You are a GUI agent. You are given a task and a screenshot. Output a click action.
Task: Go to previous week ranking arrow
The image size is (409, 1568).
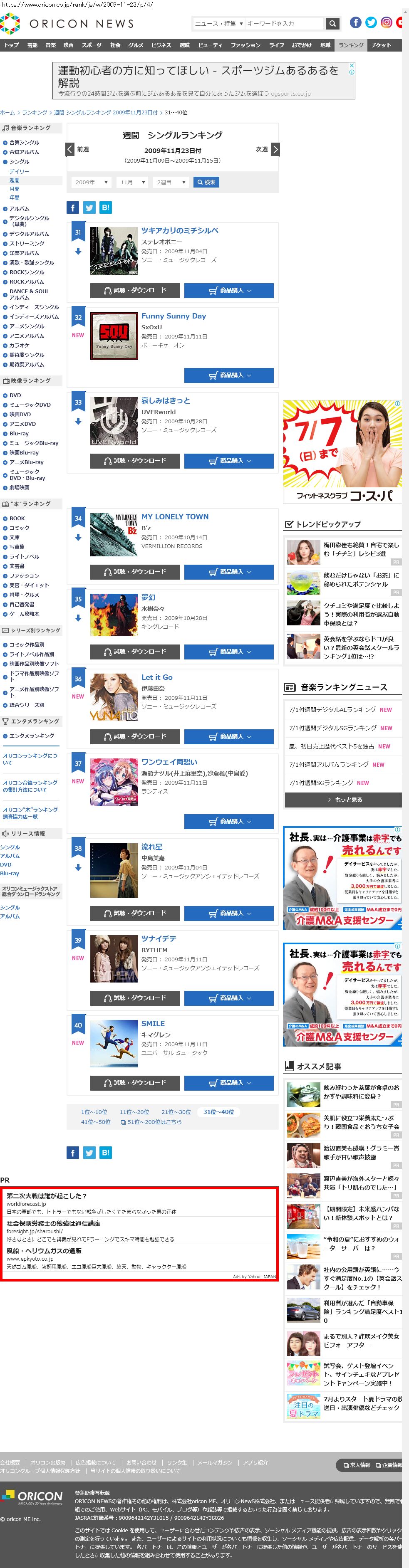pyautogui.click(x=70, y=149)
